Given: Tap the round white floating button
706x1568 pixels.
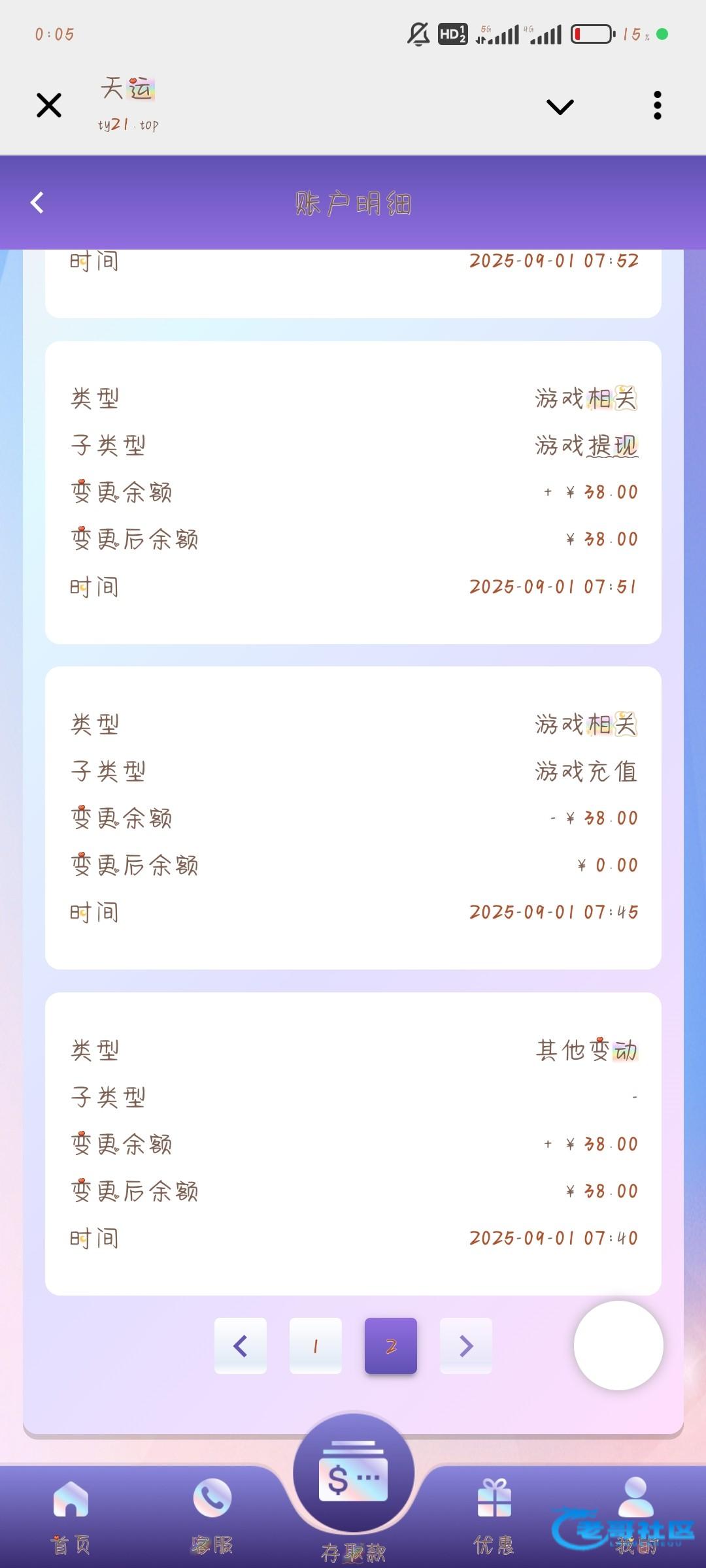Looking at the screenshot, I should point(618,1345).
